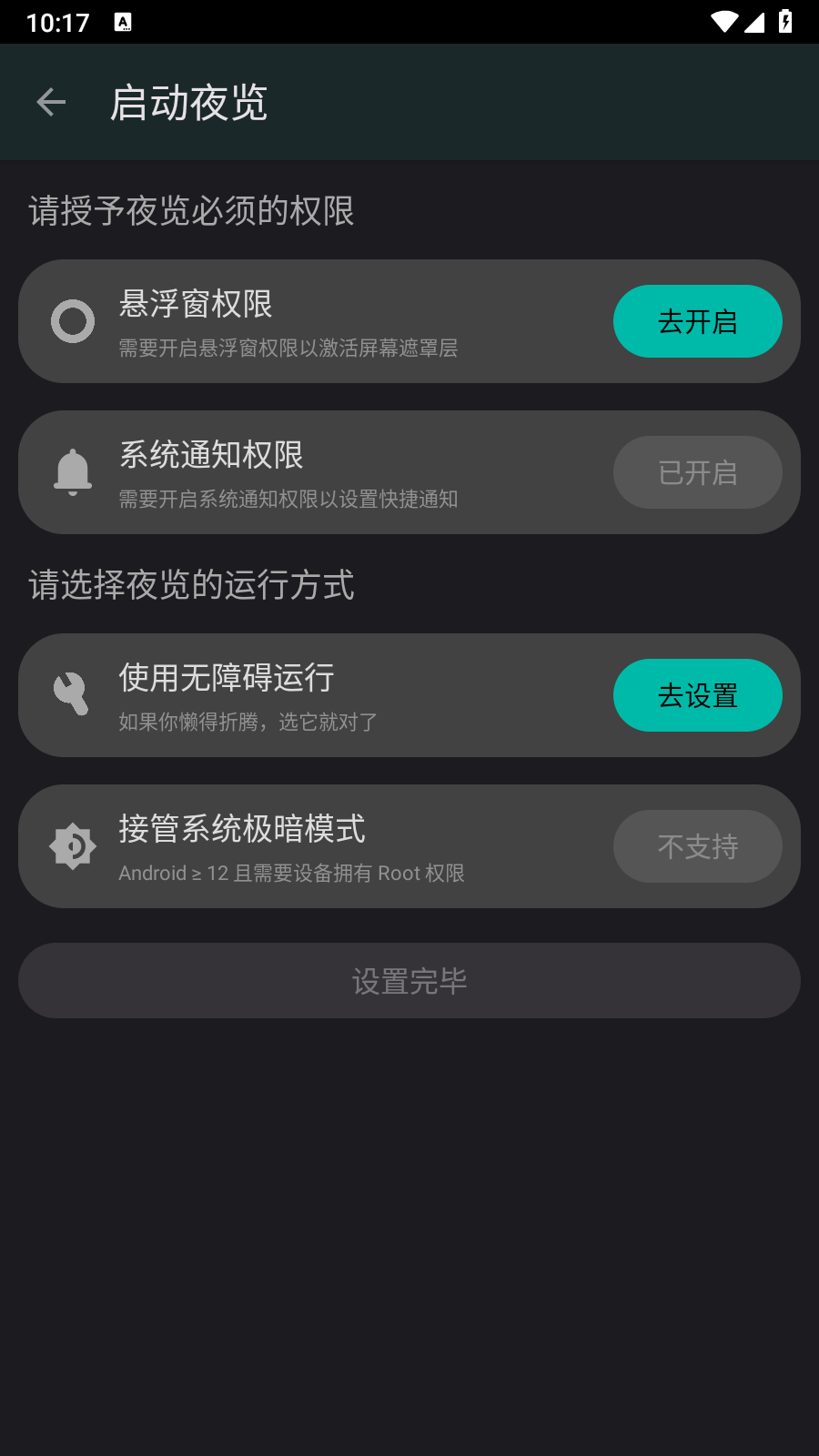Click the bell icon for system notification permission
The width and height of the screenshot is (819, 1456).
[x=73, y=471]
